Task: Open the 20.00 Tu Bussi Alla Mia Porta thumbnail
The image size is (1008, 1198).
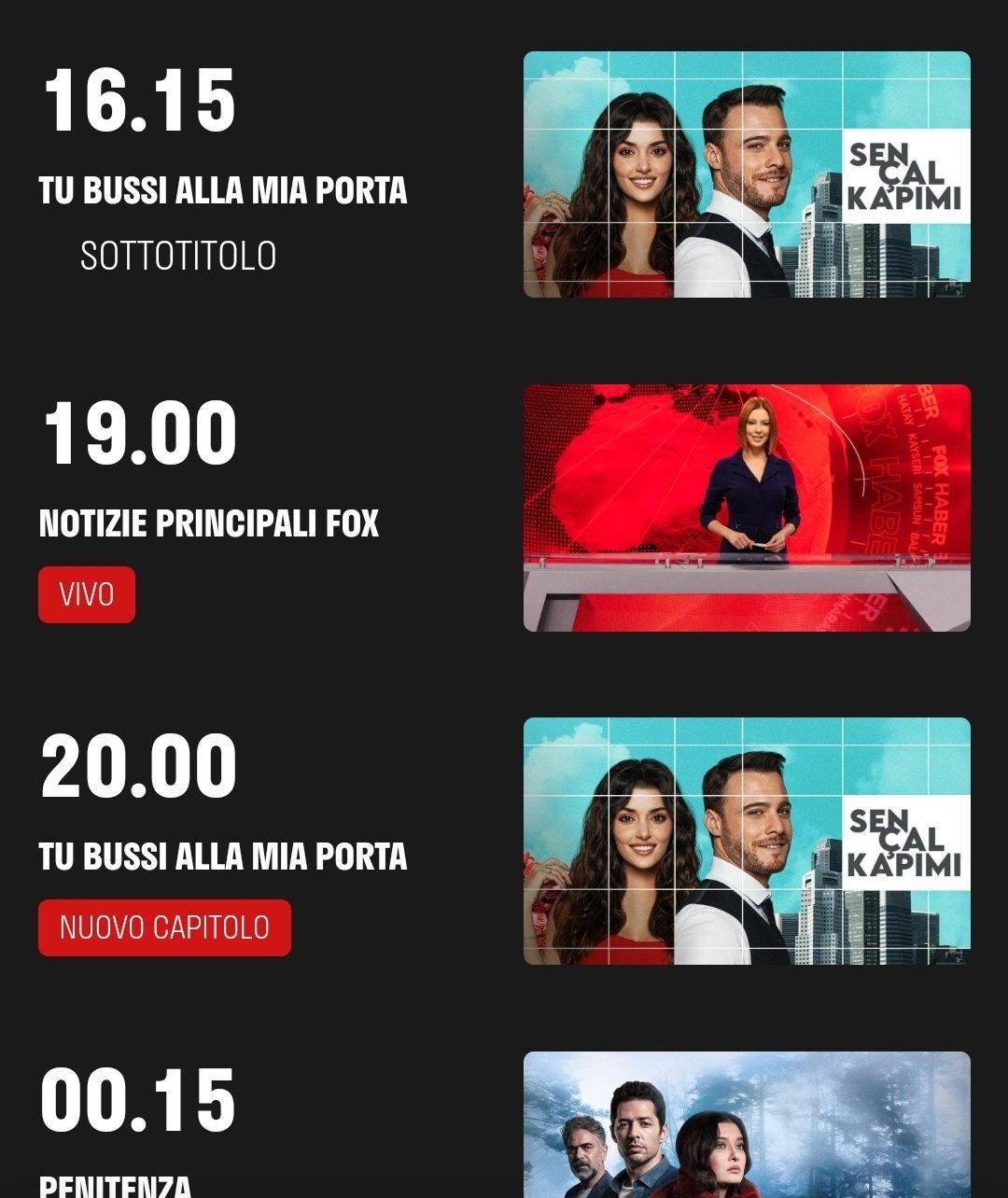Action: point(747,841)
